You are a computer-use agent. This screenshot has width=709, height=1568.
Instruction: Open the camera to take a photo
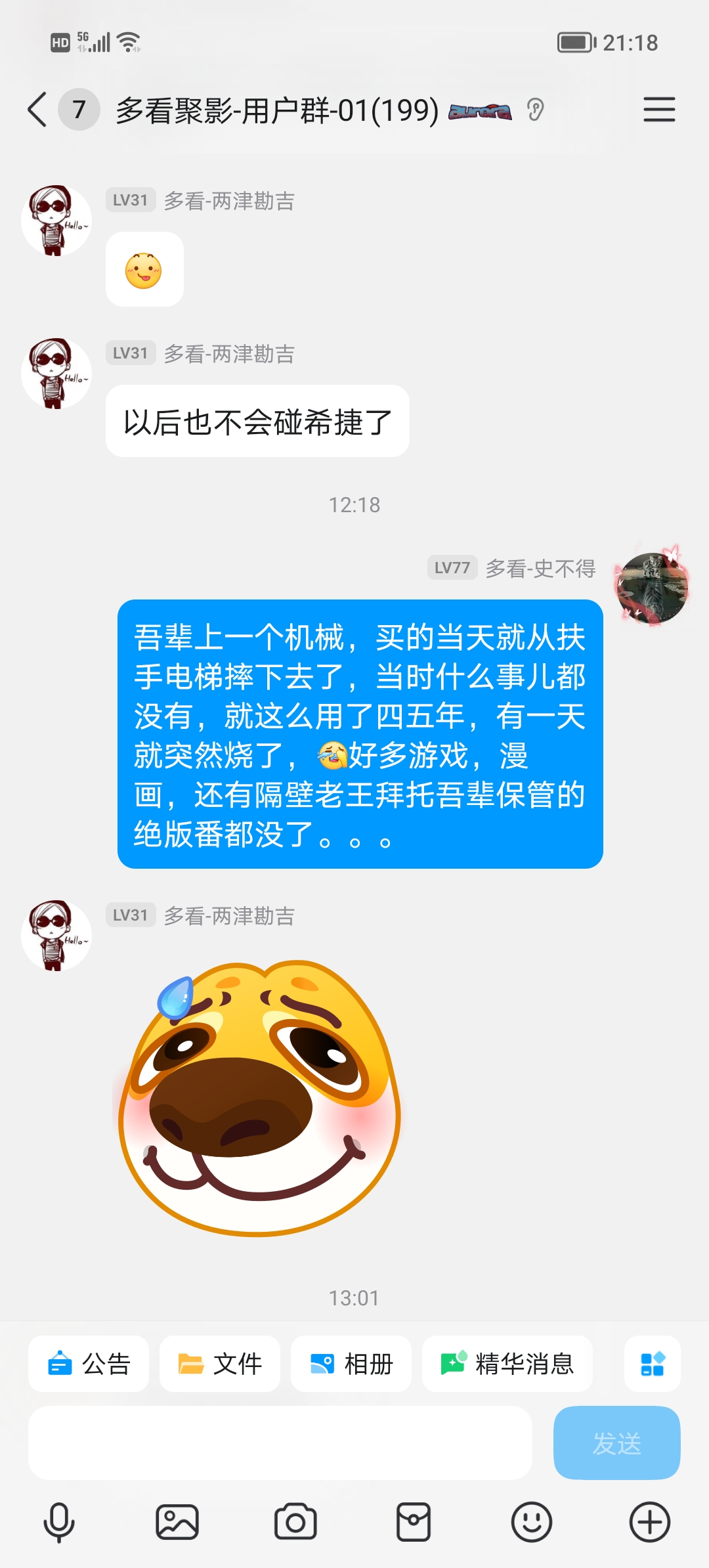point(295,1522)
